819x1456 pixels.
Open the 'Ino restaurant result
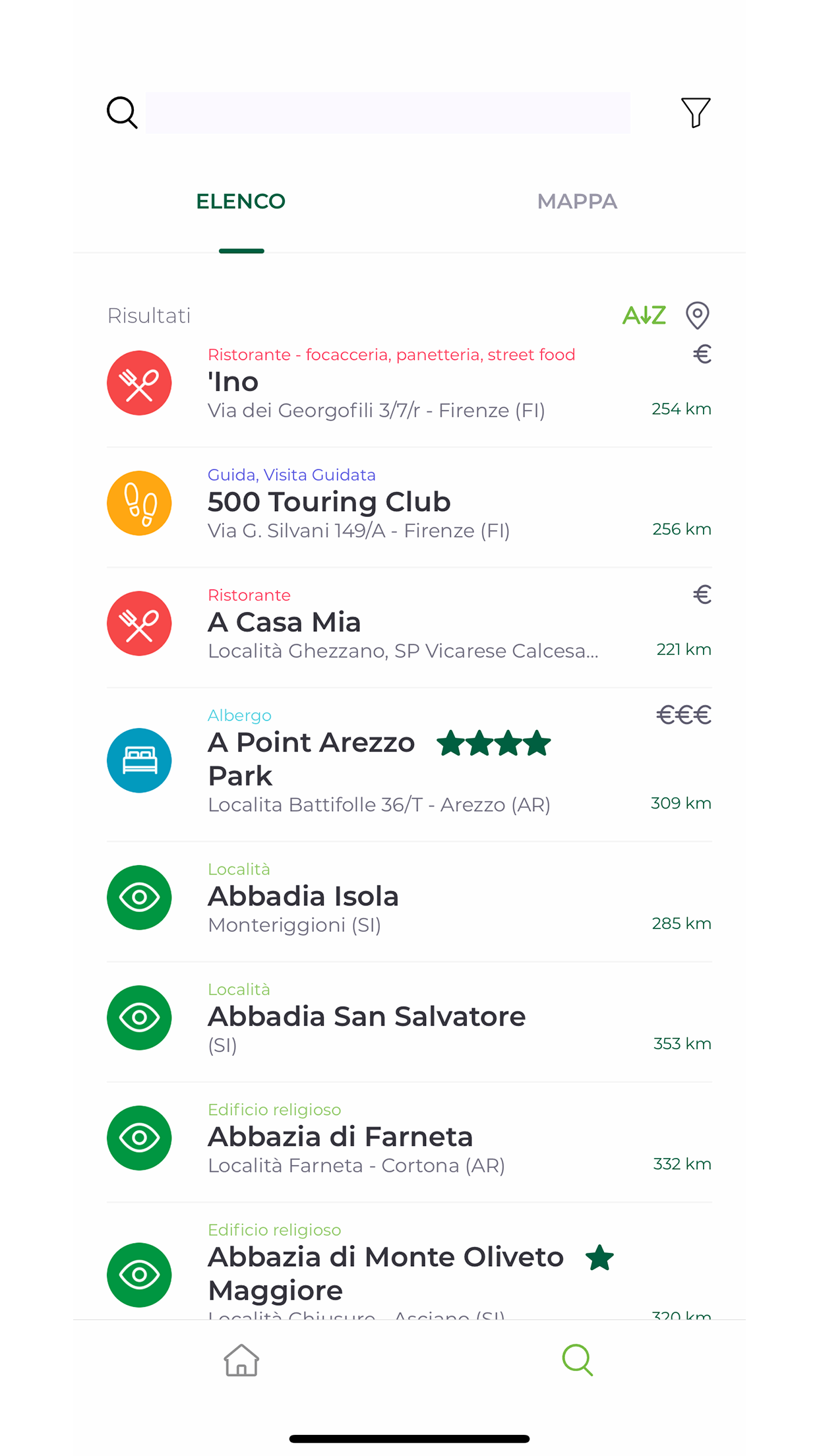(x=409, y=383)
